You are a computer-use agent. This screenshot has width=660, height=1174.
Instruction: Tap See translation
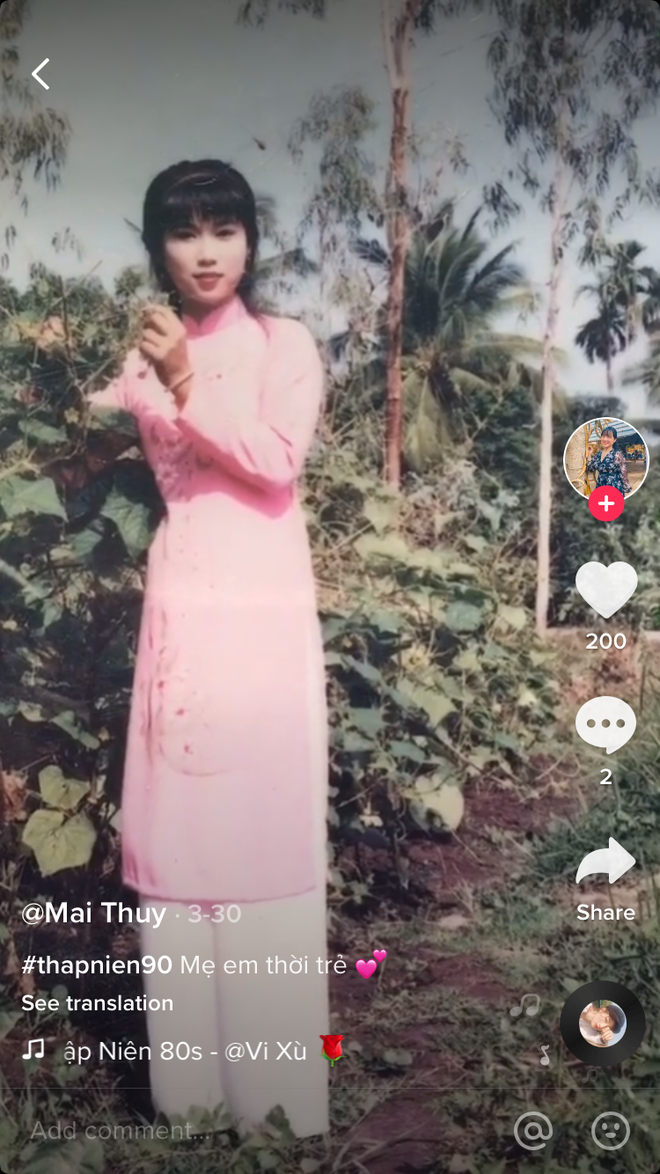click(x=97, y=1003)
